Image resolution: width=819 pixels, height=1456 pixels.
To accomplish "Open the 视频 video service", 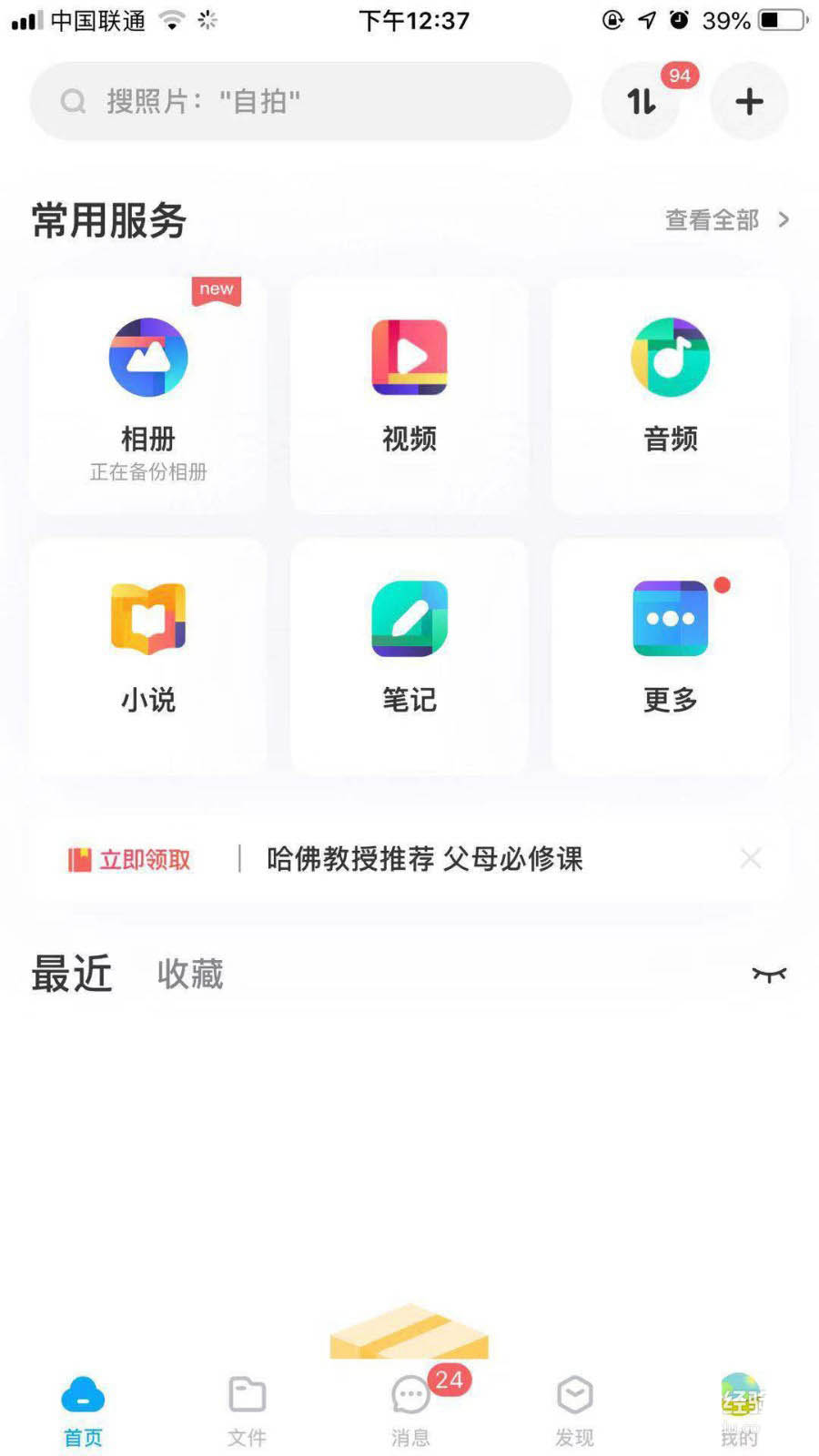I will [x=409, y=395].
